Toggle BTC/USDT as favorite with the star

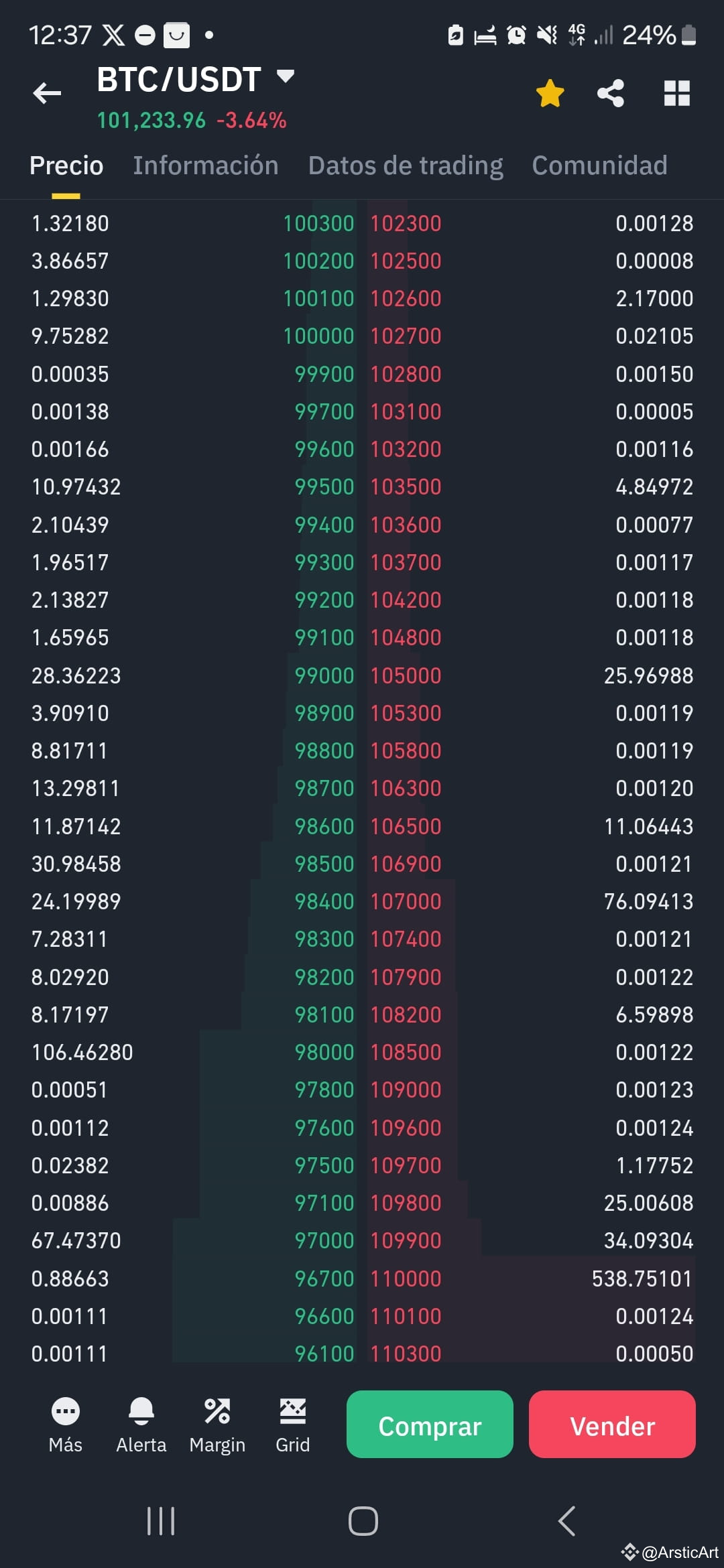point(550,94)
